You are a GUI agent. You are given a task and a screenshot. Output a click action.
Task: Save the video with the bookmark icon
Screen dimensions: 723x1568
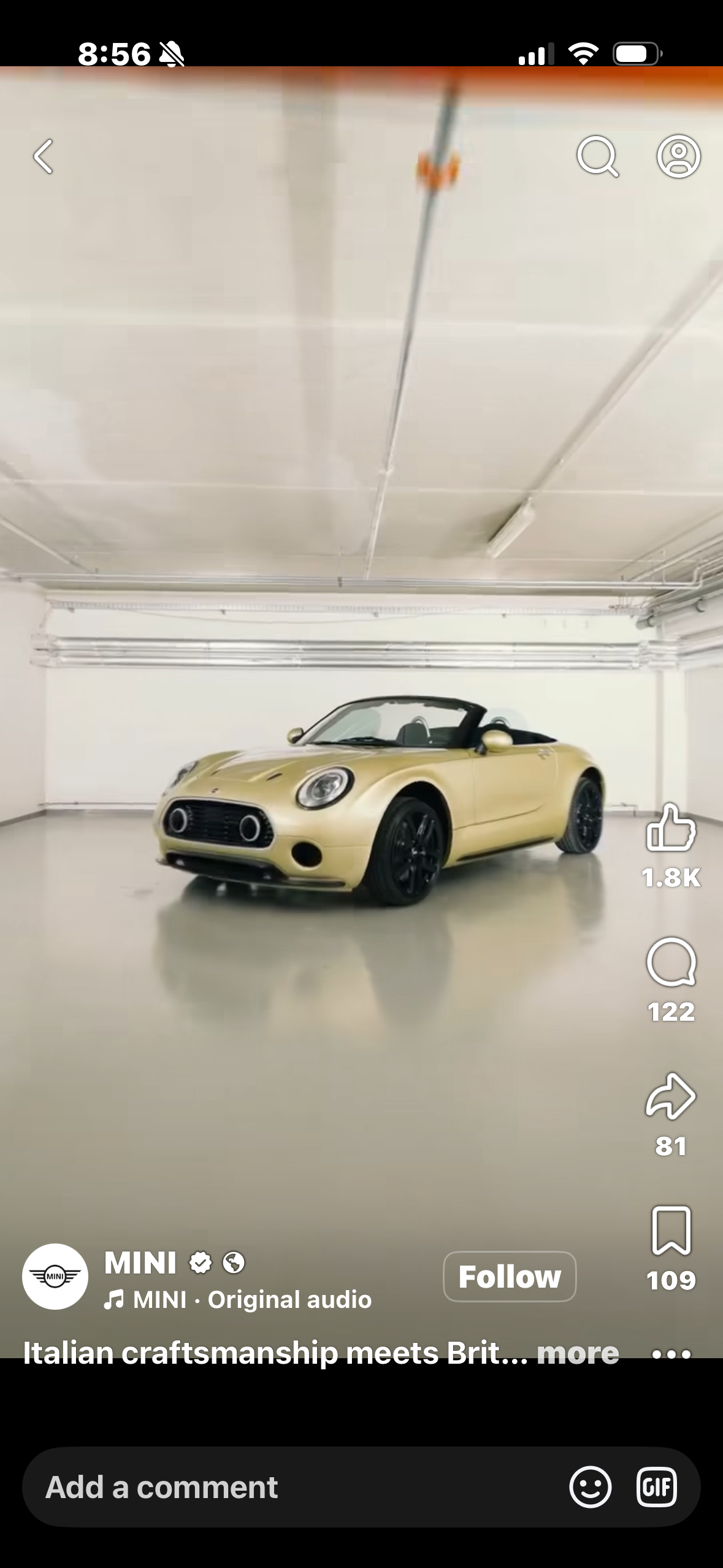(671, 1231)
